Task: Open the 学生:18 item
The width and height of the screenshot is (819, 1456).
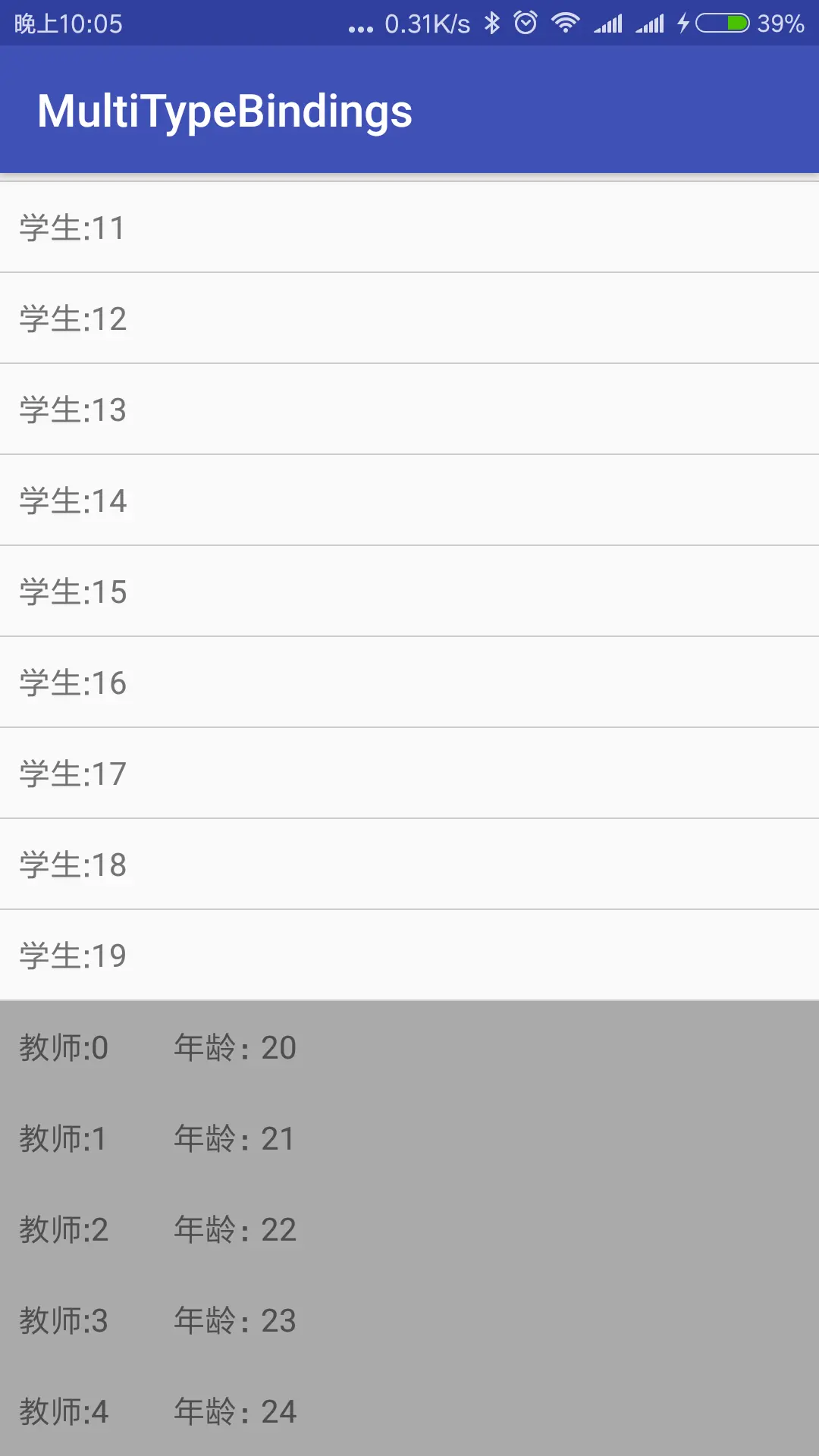Action: point(409,864)
